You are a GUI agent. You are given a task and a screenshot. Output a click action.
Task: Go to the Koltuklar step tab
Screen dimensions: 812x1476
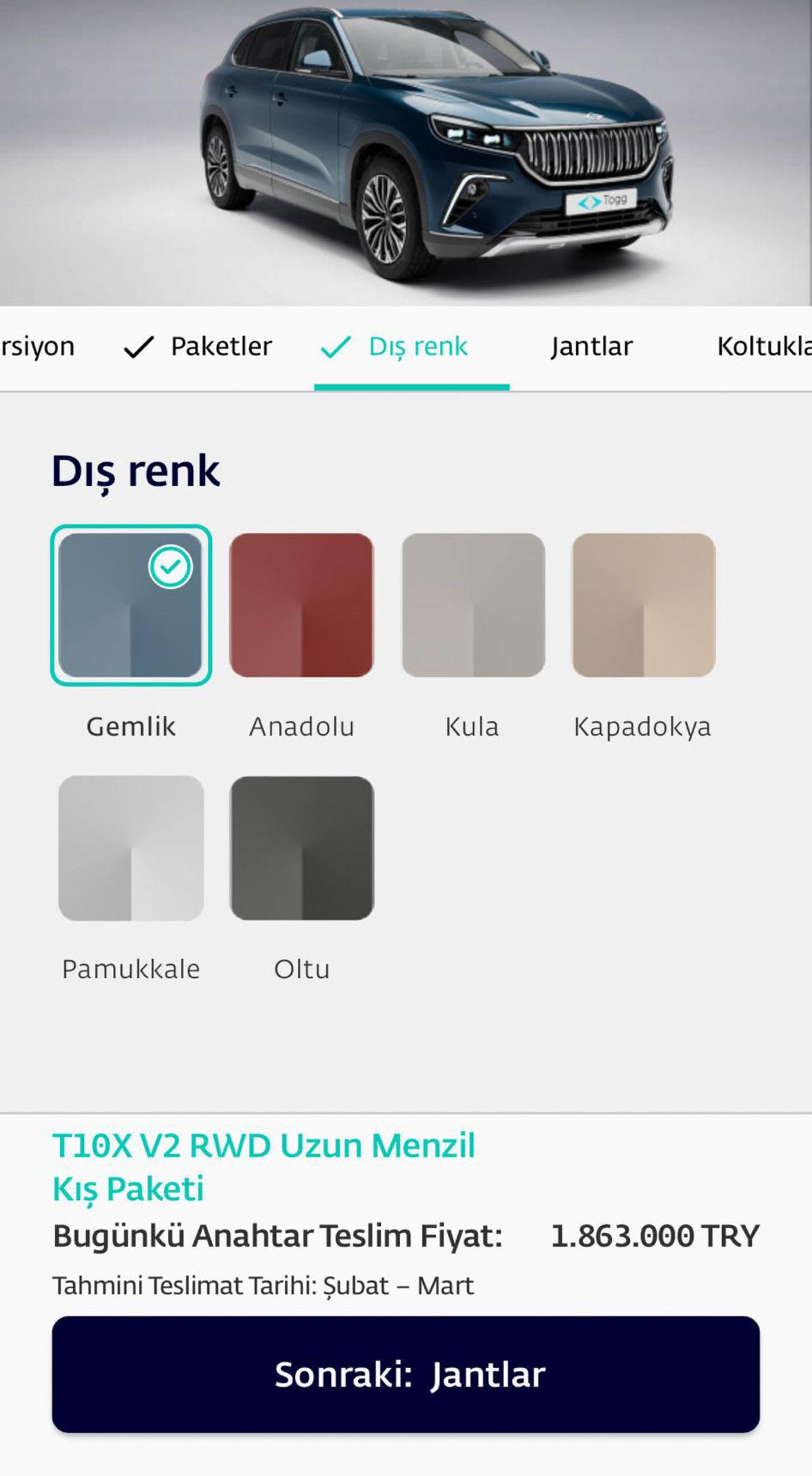point(765,346)
